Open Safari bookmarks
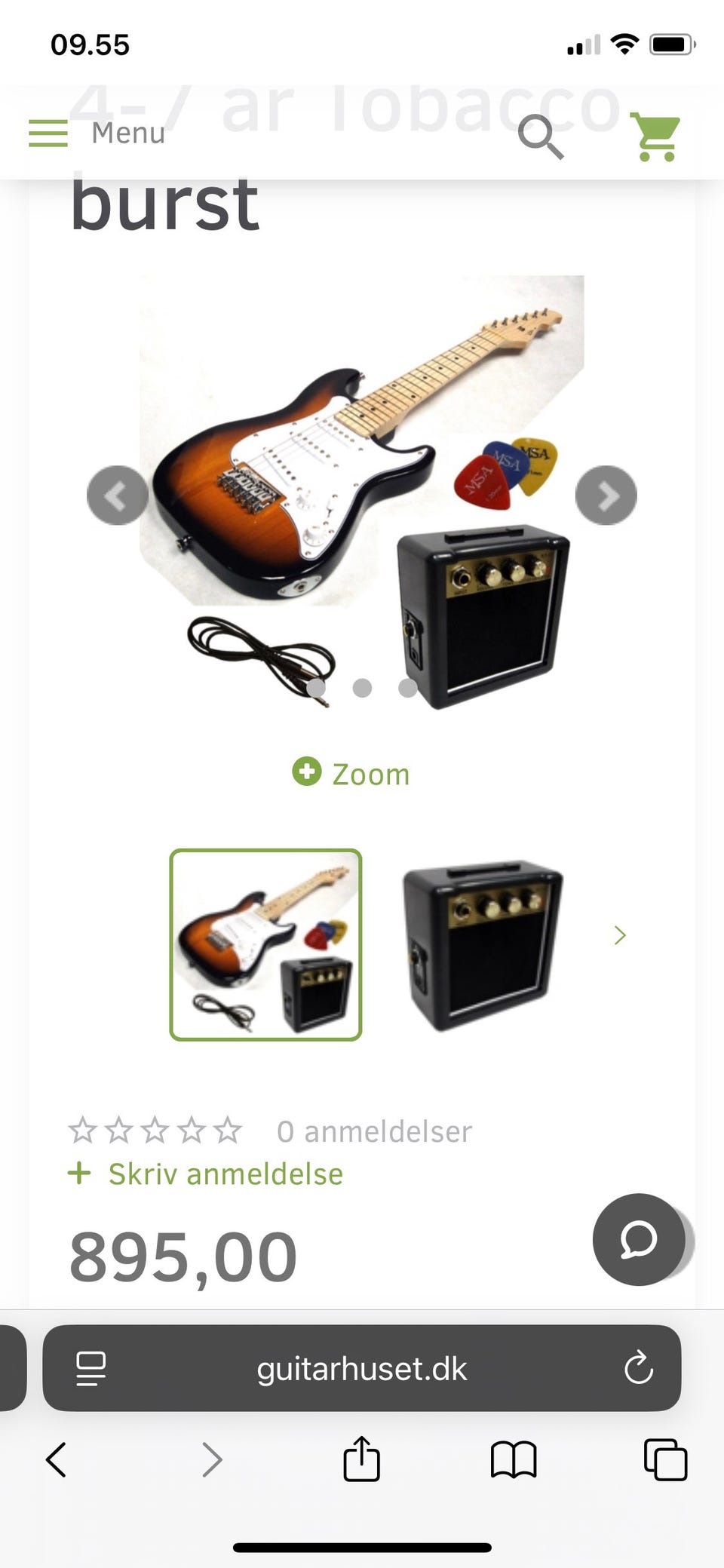The width and height of the screenshot is (724, 1568). click(x=512, y=1460)
